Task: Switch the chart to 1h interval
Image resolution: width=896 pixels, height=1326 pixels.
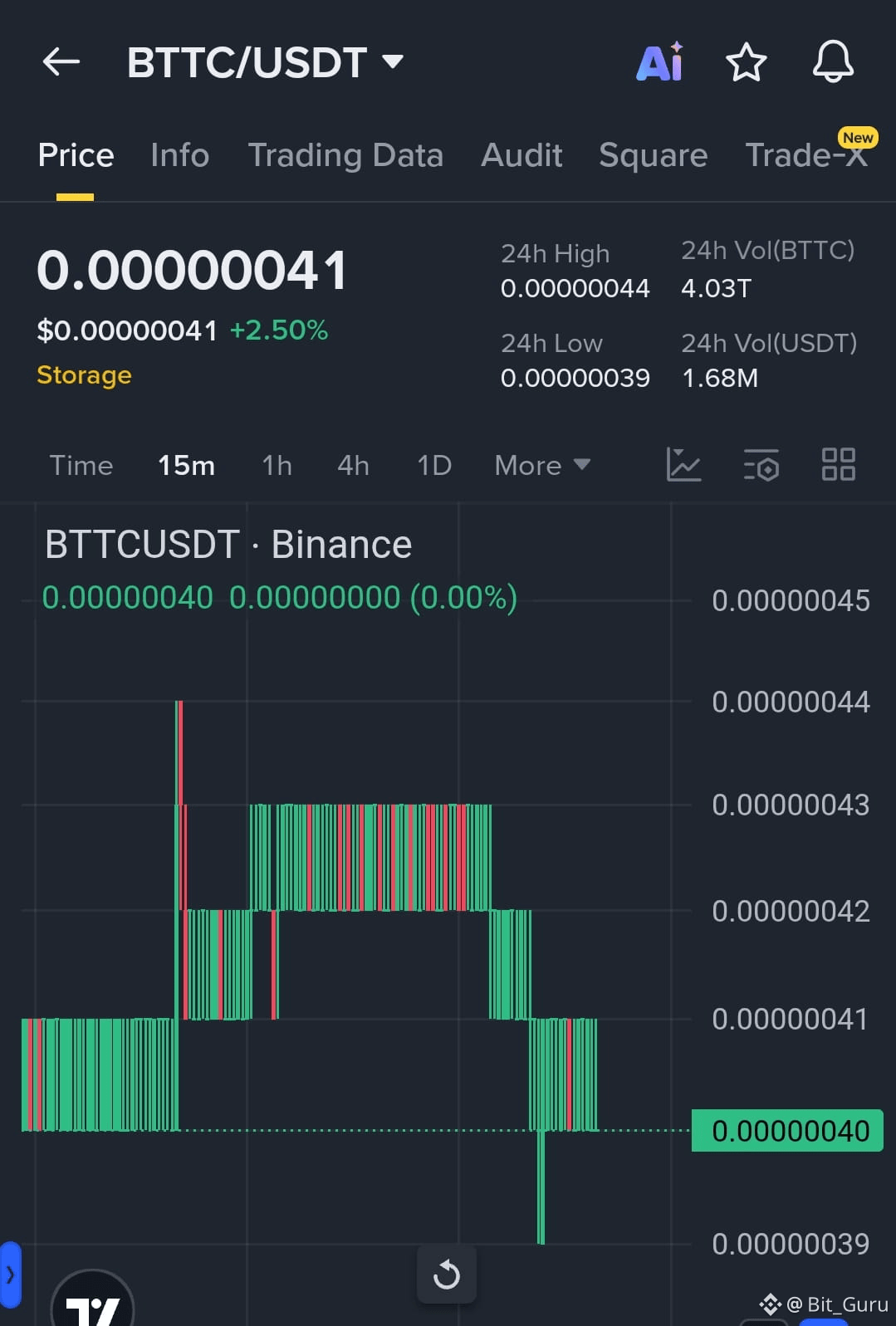Action: [276, 466]
